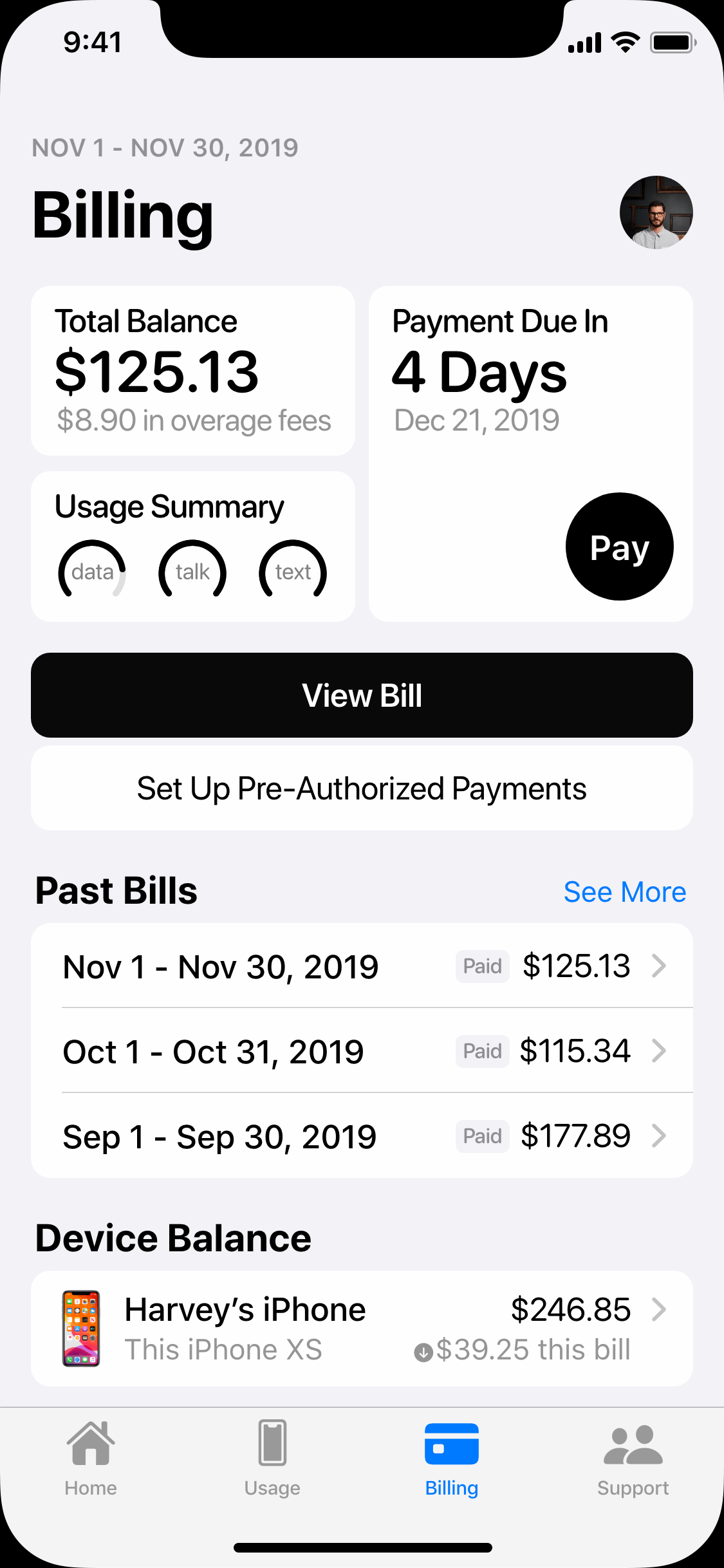Switch to the Home tab
Viewport: 724px width, 1568px height.
[x=91, y=1458]
